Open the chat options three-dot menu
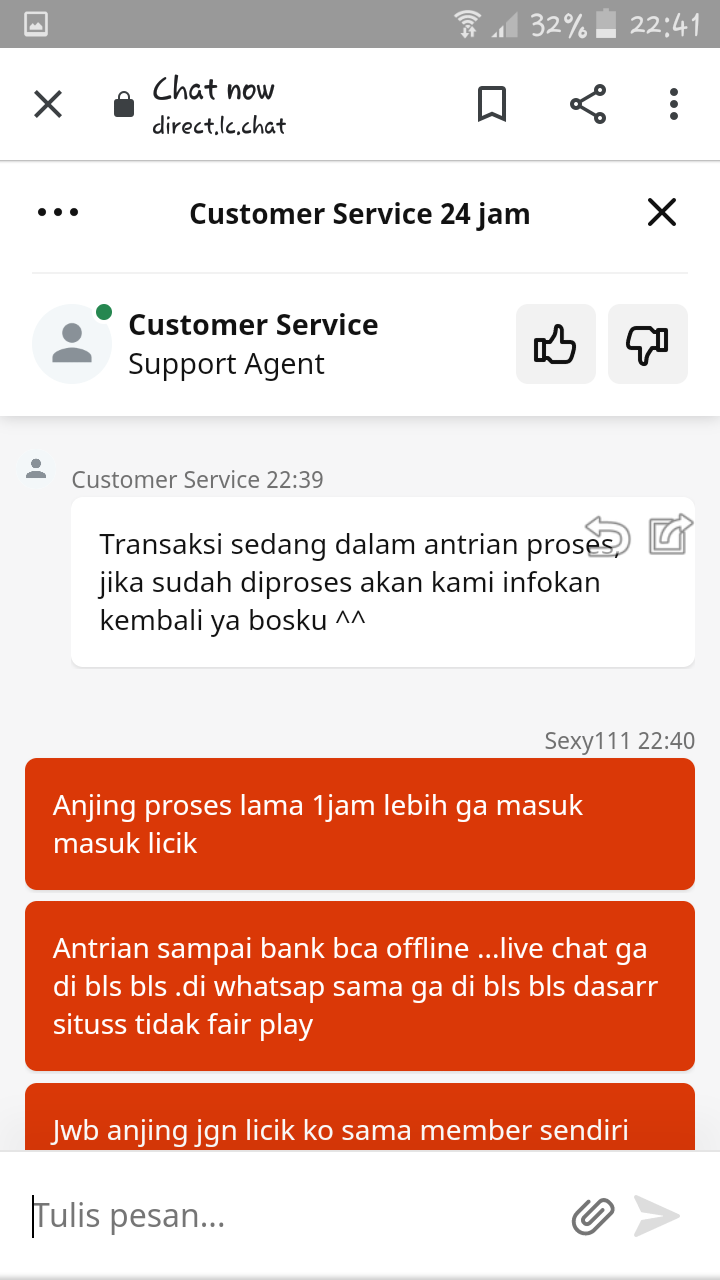Screen dimensions: 720x1280 [x=58, y=213]
